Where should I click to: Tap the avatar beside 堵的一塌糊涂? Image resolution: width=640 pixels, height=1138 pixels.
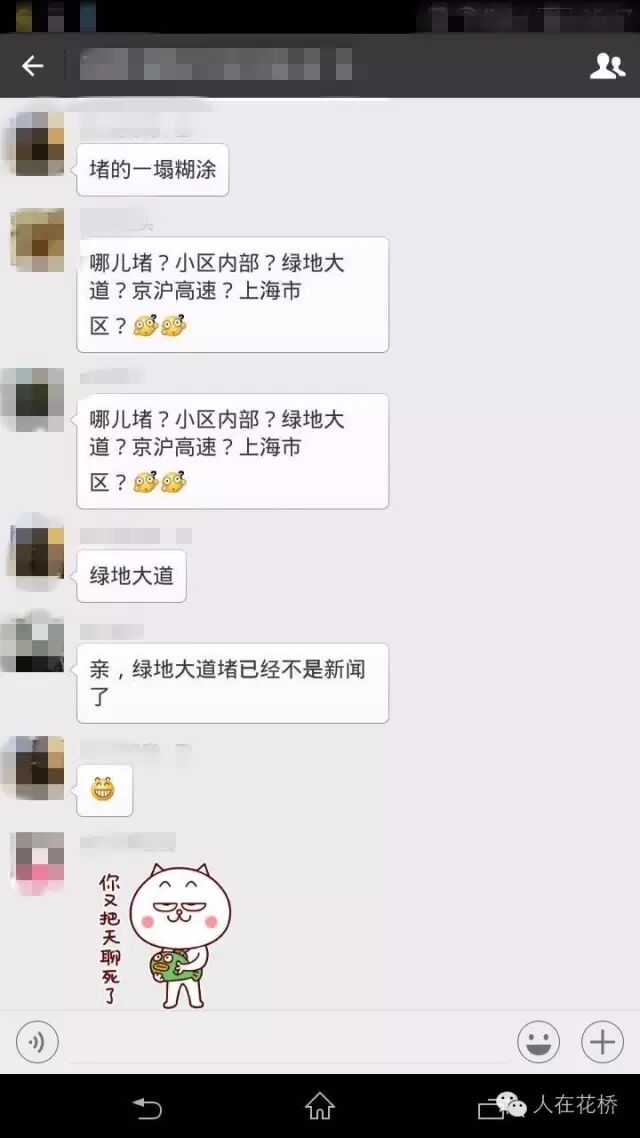click(x=37, y=145)
